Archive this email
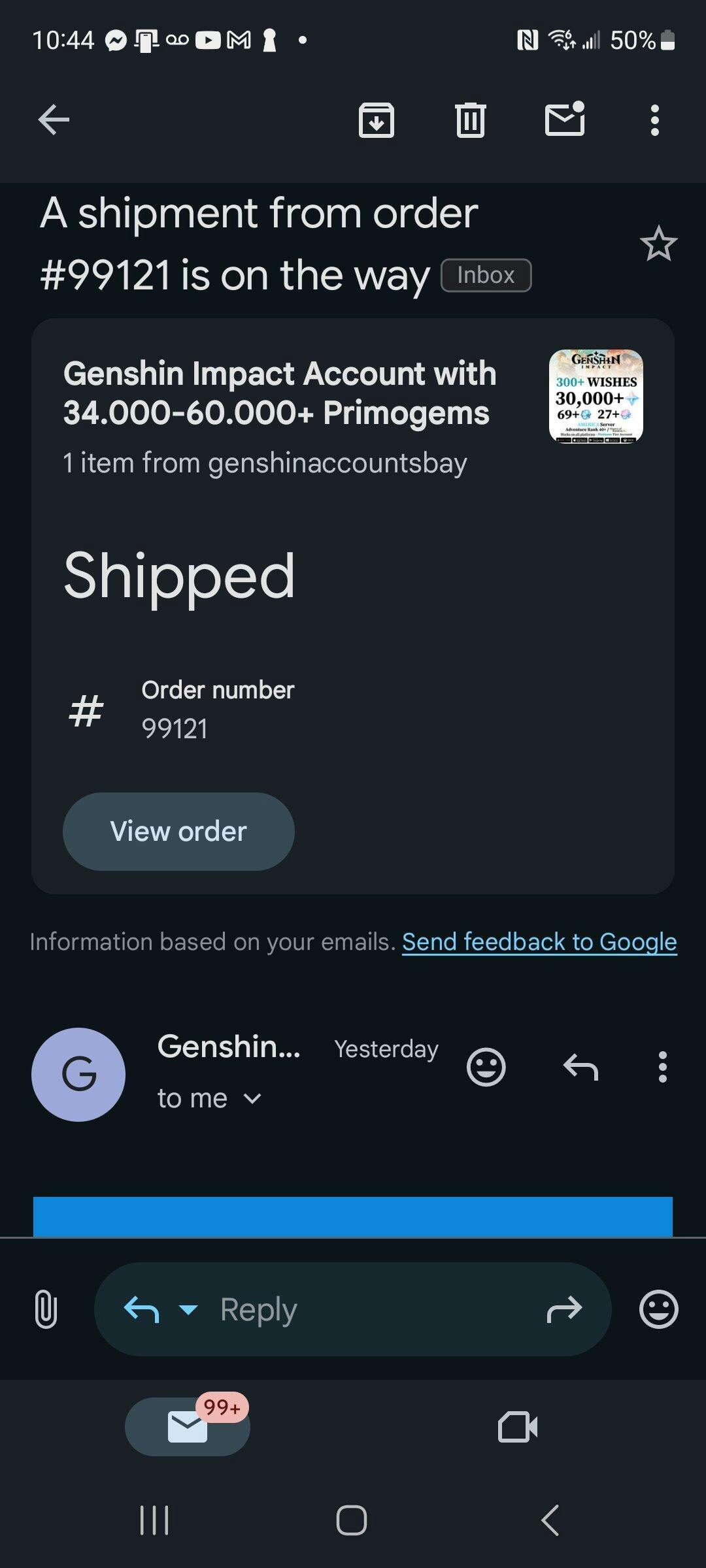The width and height of the screenshot is (706, 1568). tap(377, 120)
